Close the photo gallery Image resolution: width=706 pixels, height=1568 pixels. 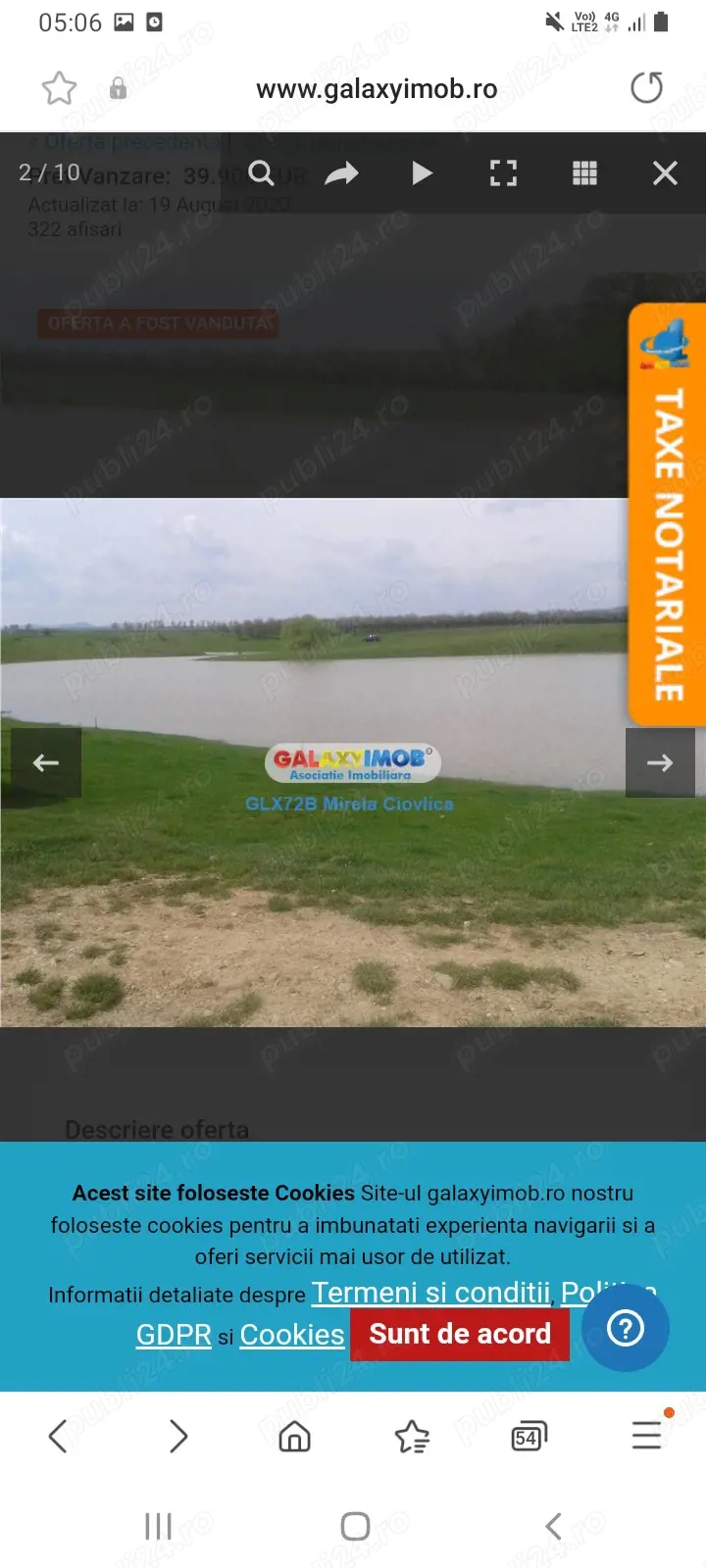click(x=665, y=173)
